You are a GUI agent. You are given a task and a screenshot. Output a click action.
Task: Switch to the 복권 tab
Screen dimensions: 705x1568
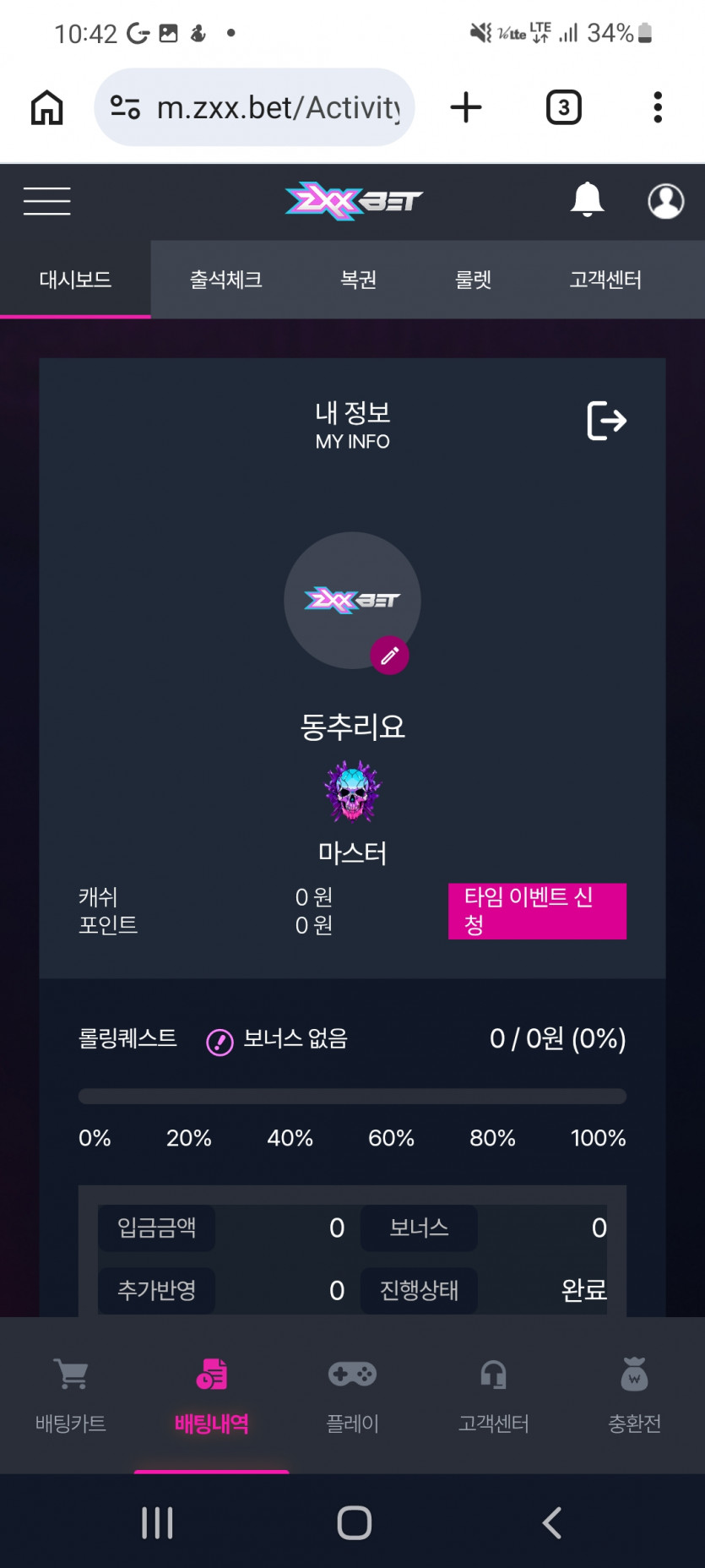pyautogui.click(x=358, y=280)
